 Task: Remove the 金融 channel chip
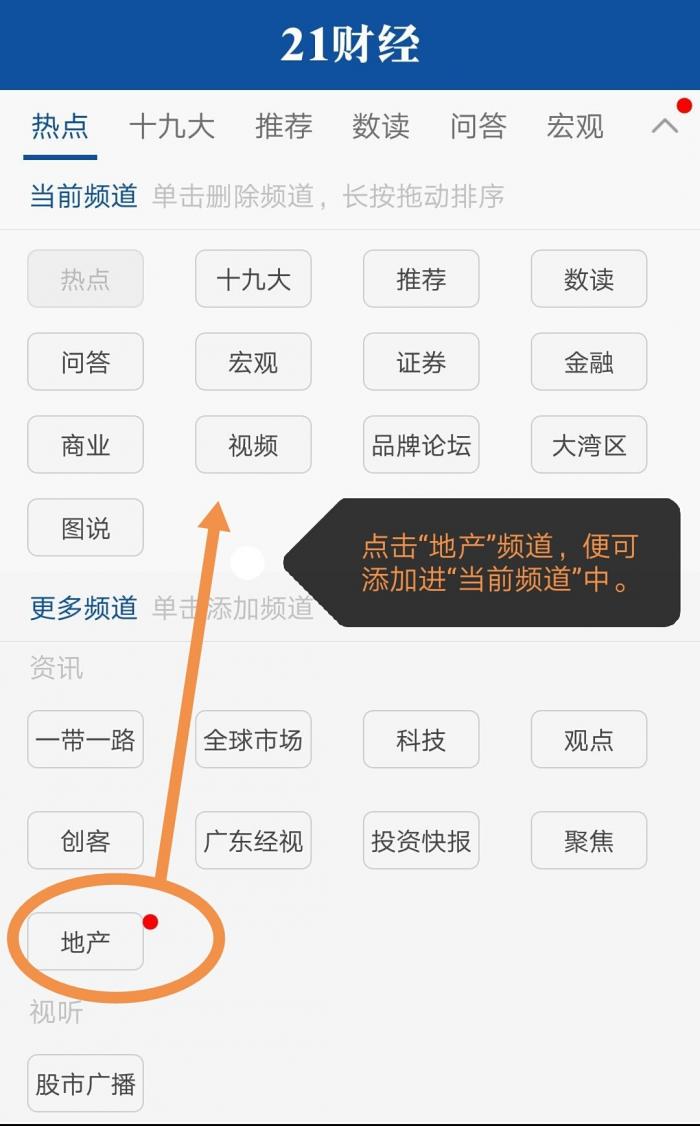589,362
